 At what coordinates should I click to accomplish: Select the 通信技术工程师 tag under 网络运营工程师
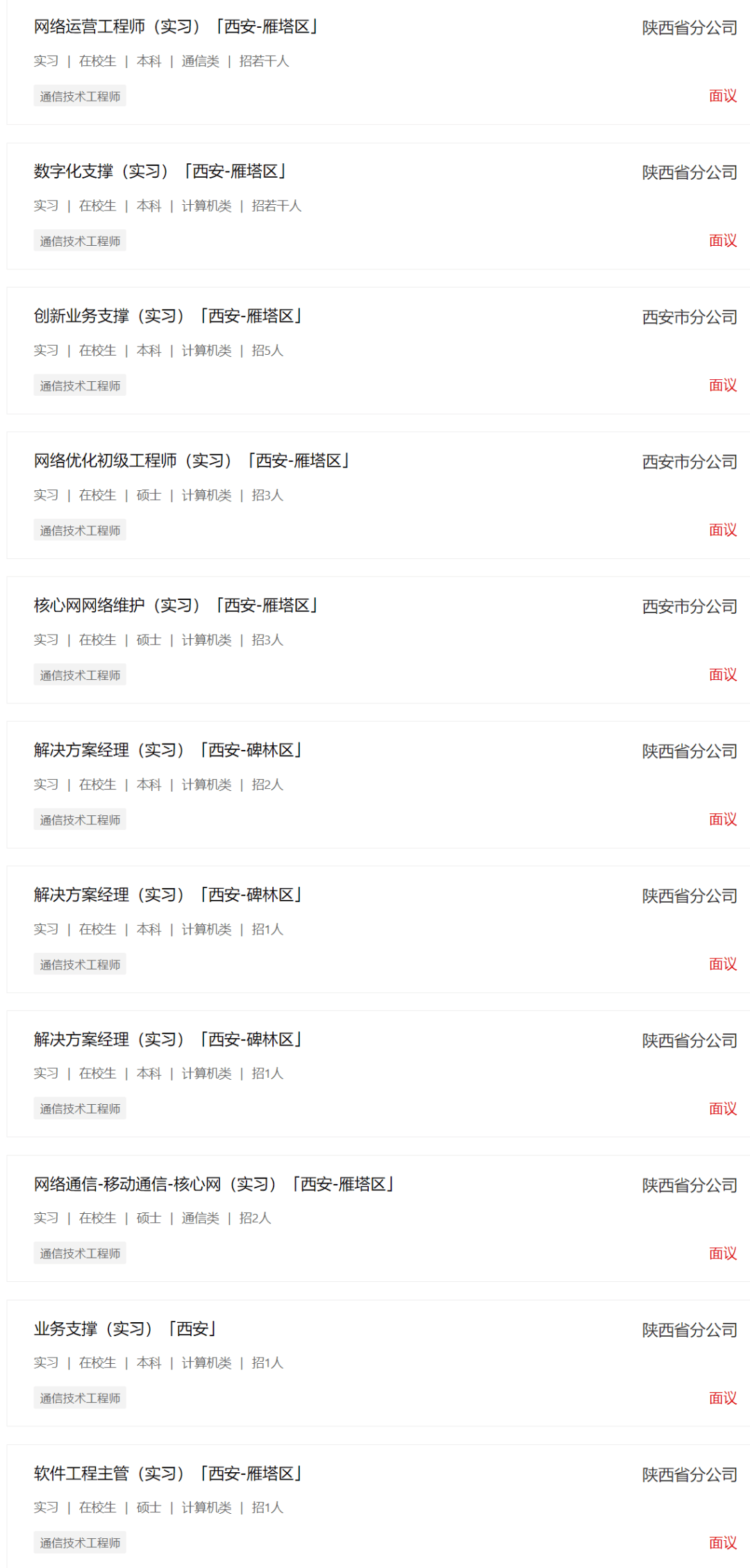(79, 97)
